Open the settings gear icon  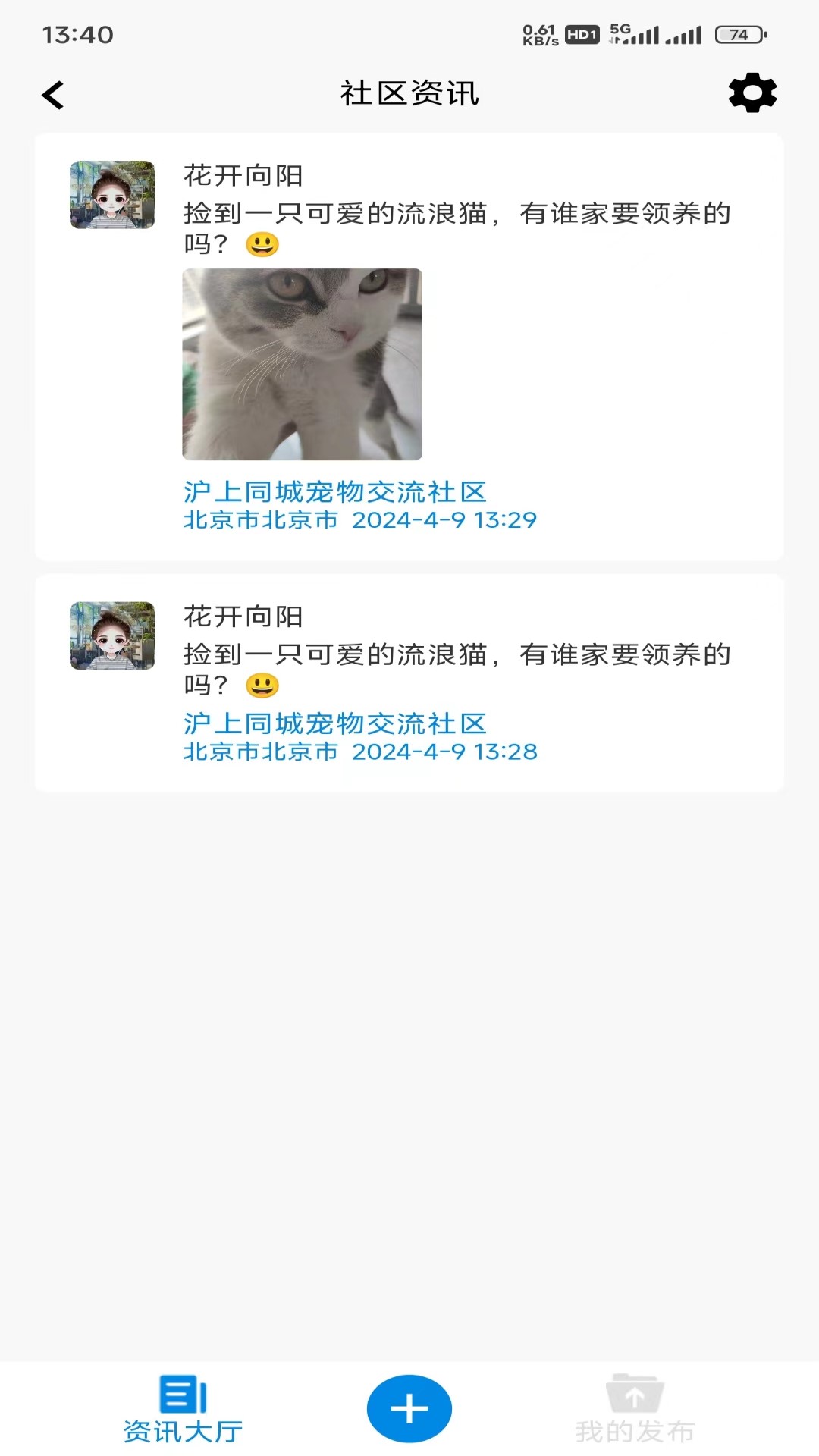coord(752,93)
